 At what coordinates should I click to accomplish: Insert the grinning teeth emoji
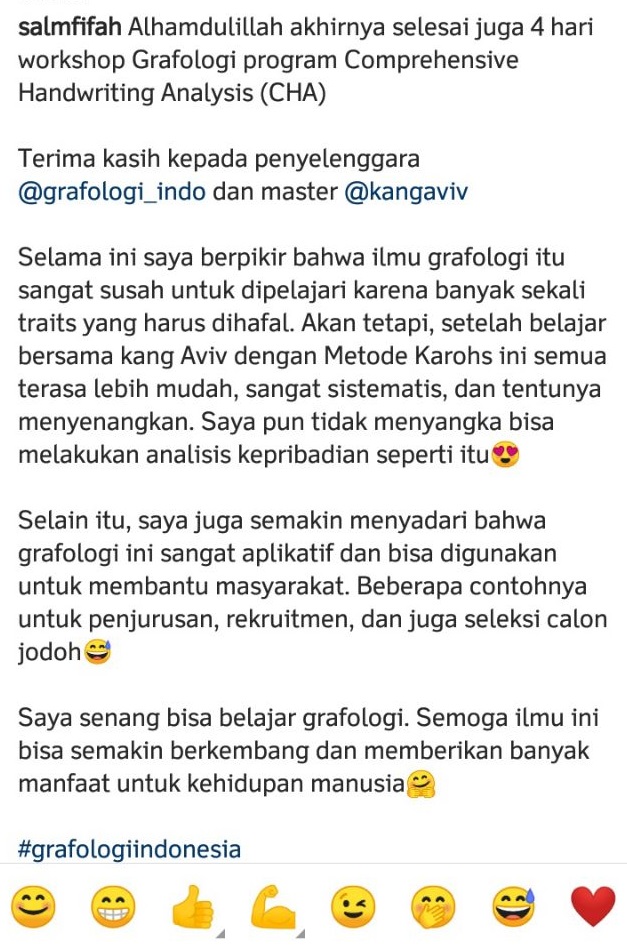[111, 908]
